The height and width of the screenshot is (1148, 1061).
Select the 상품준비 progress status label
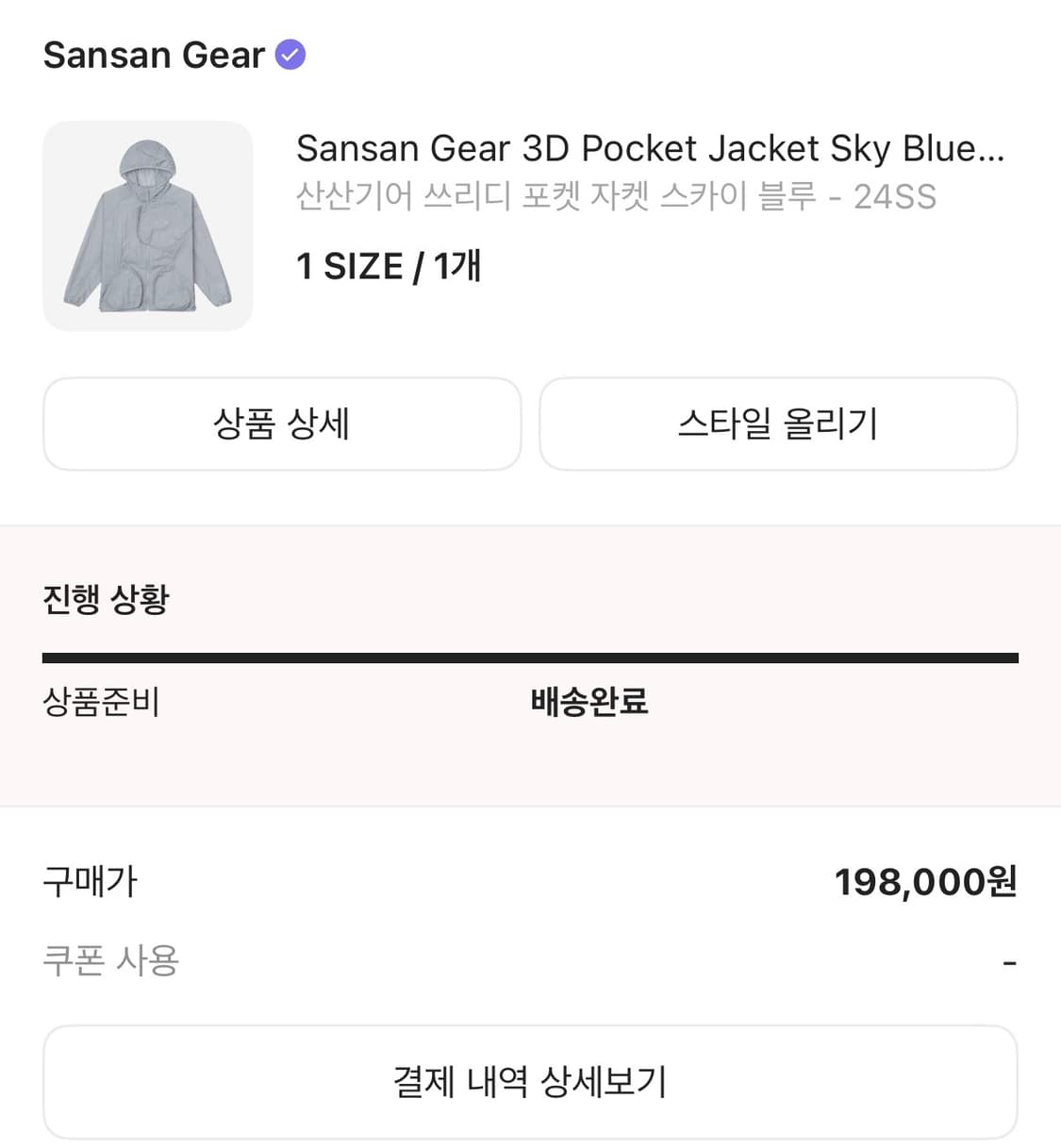pos(104,703)
